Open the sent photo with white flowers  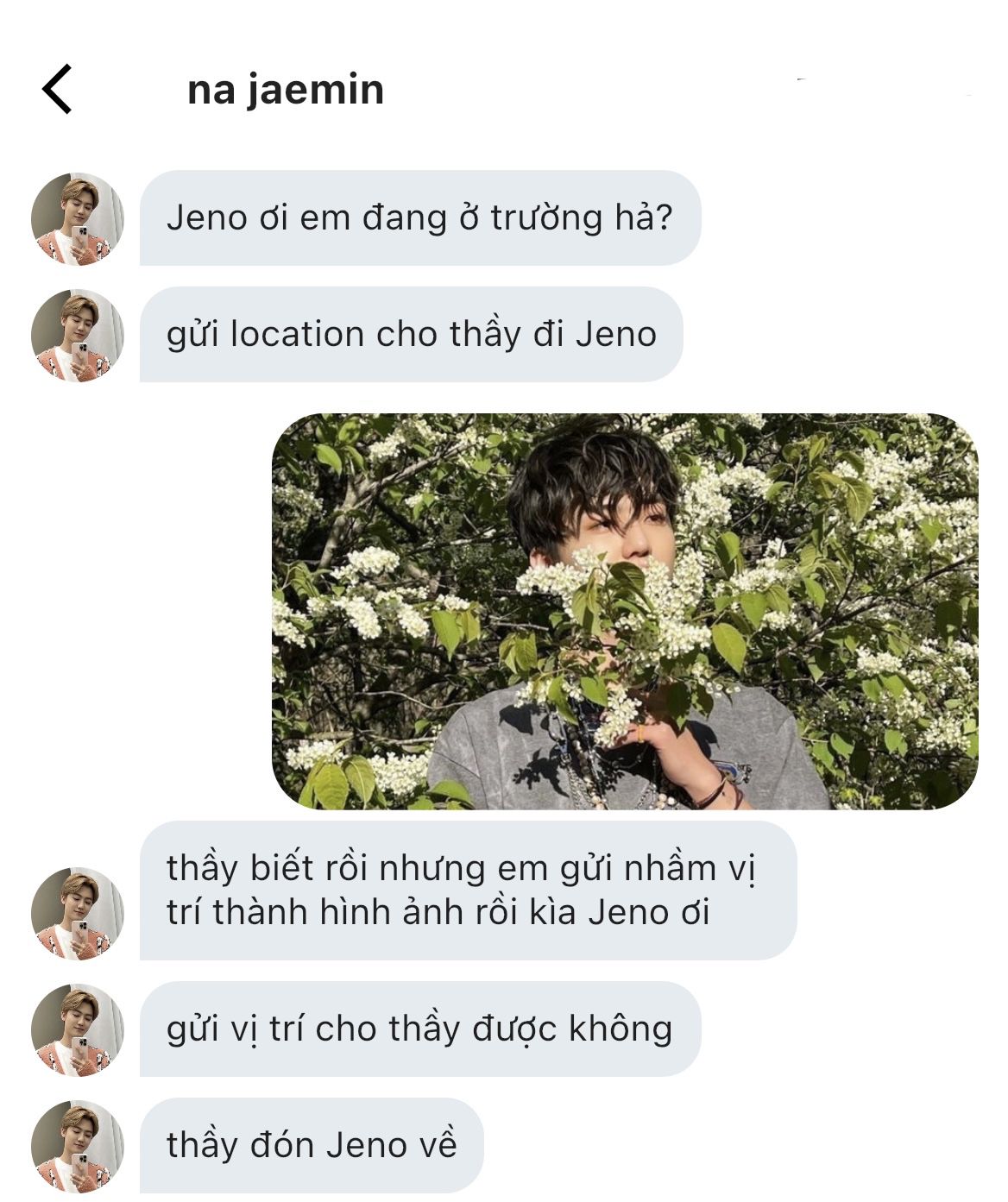point(624,611)
